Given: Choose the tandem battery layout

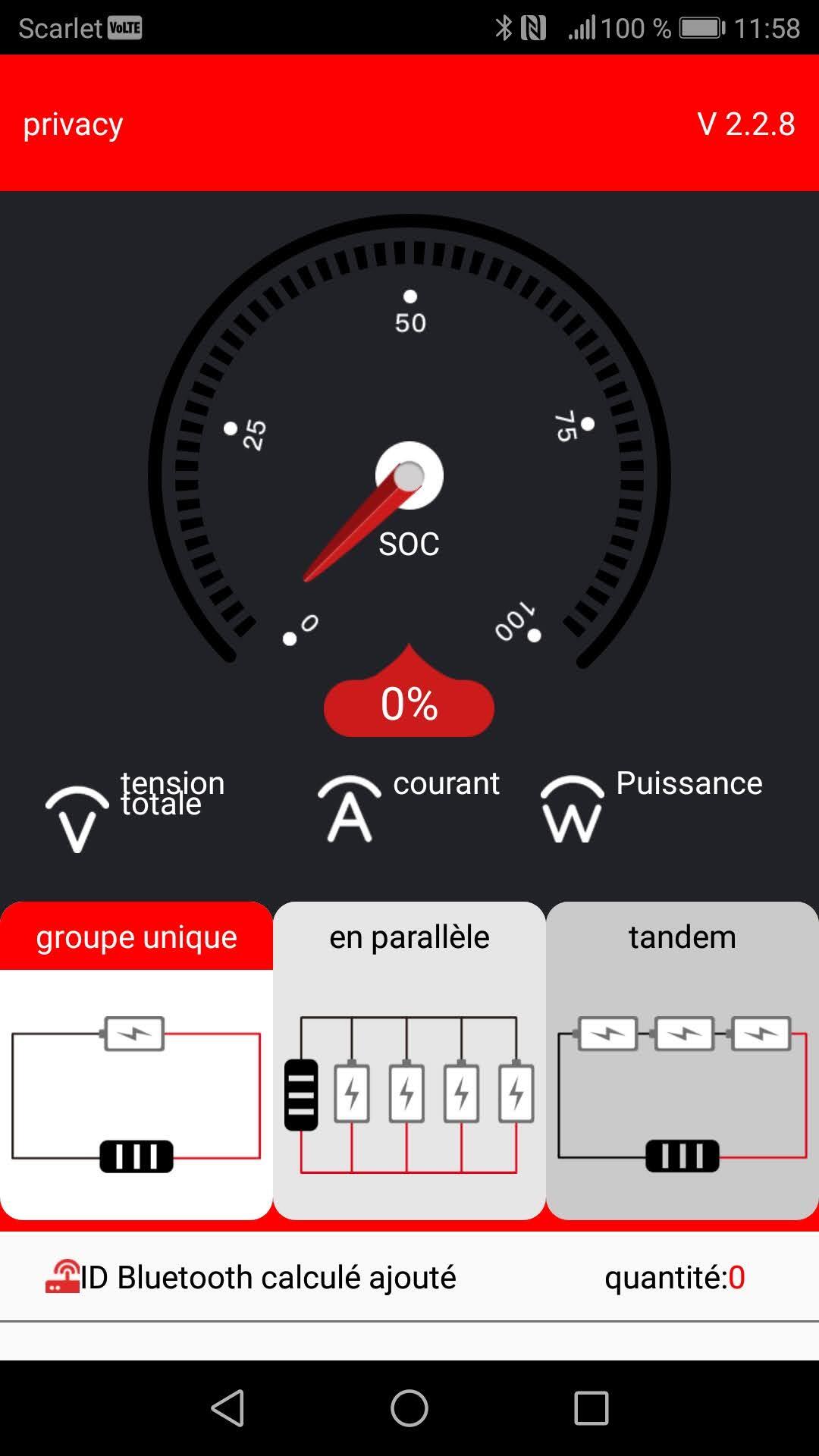Looking at the screenshot, I should [x=682, y=1059].
